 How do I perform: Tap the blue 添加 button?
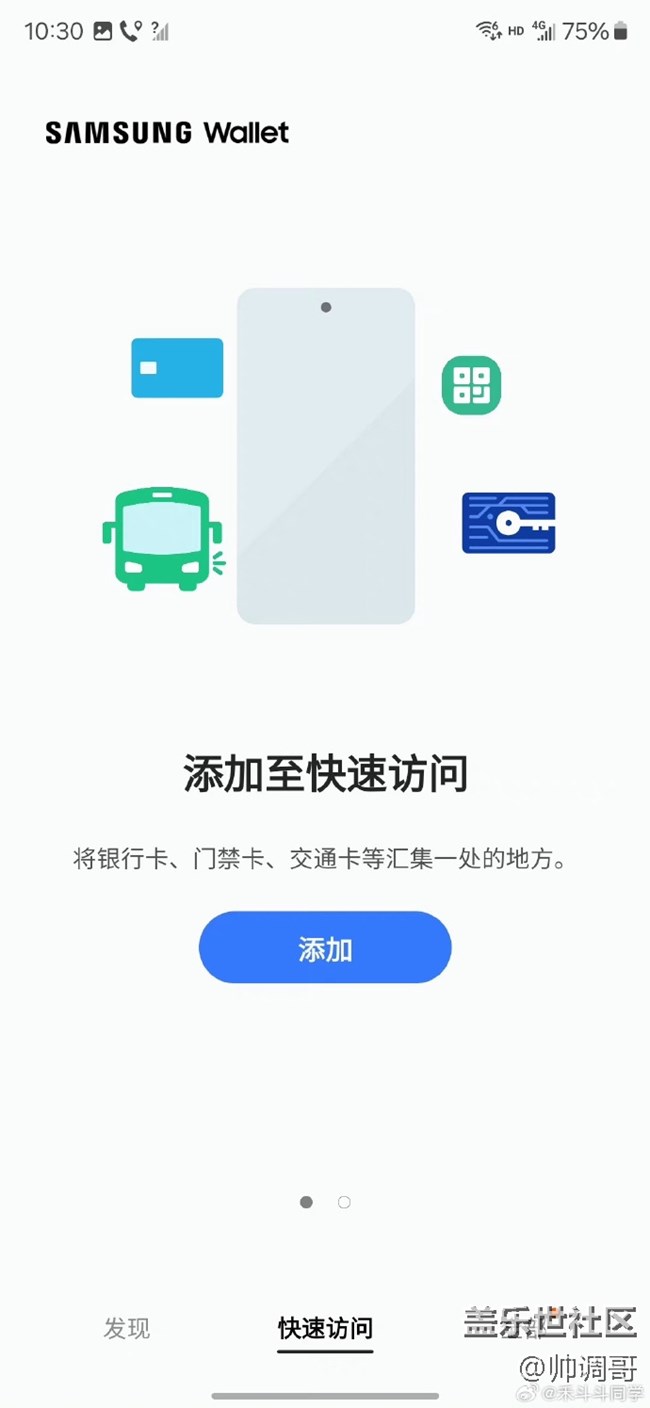pos(325,947)
